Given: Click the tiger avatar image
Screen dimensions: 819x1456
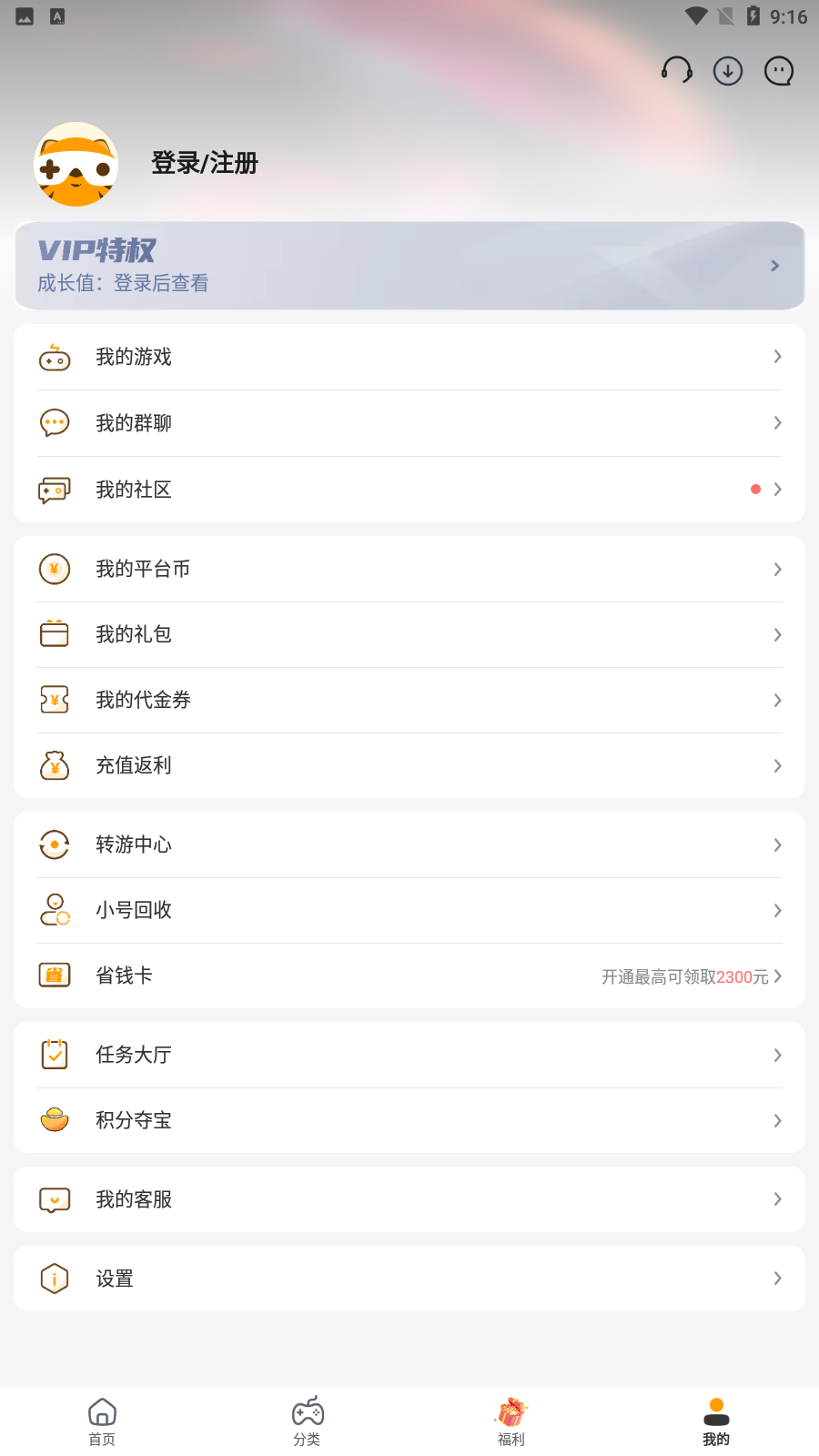Looking at the screenshot, I should coord(76,164).
